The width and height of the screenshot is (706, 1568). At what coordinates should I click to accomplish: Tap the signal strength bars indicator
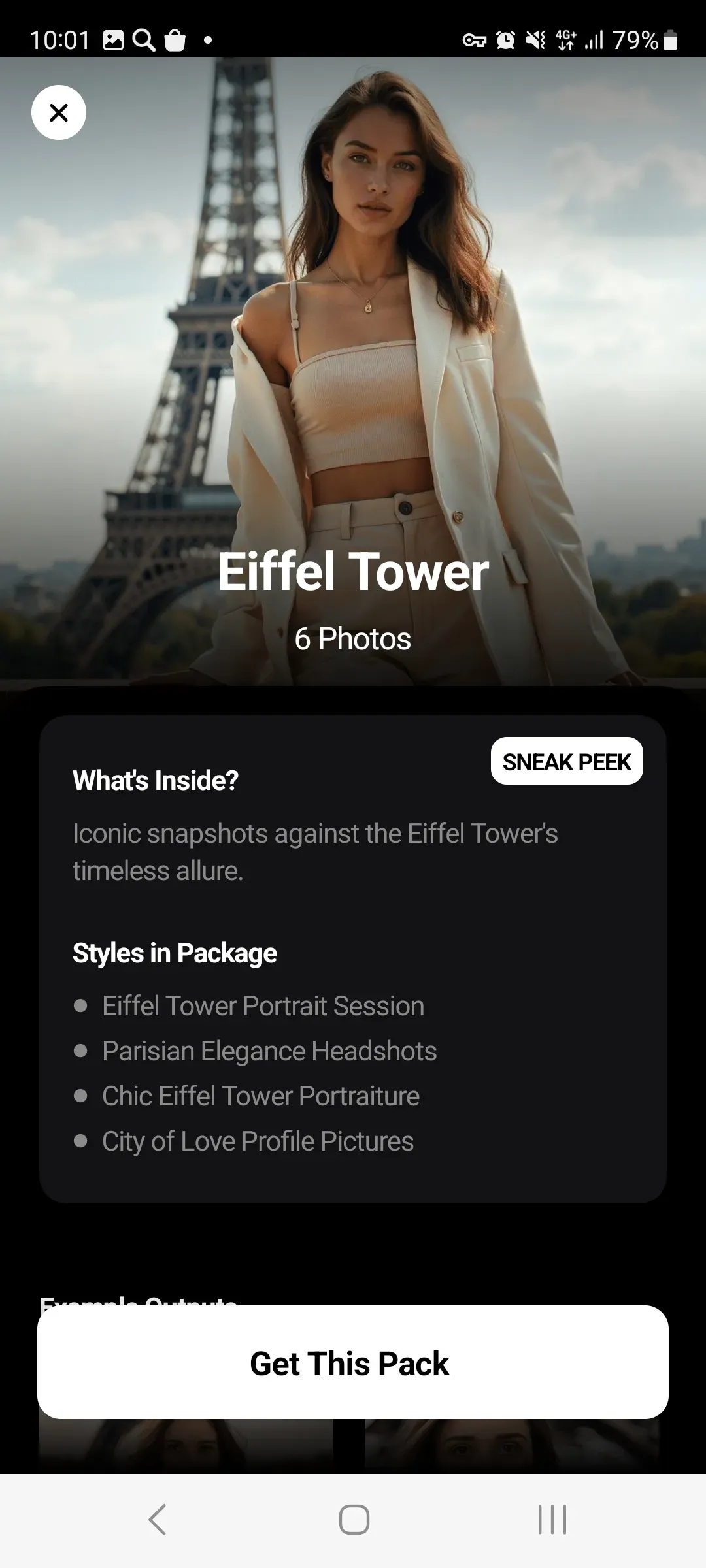click(x=595, y=41)
